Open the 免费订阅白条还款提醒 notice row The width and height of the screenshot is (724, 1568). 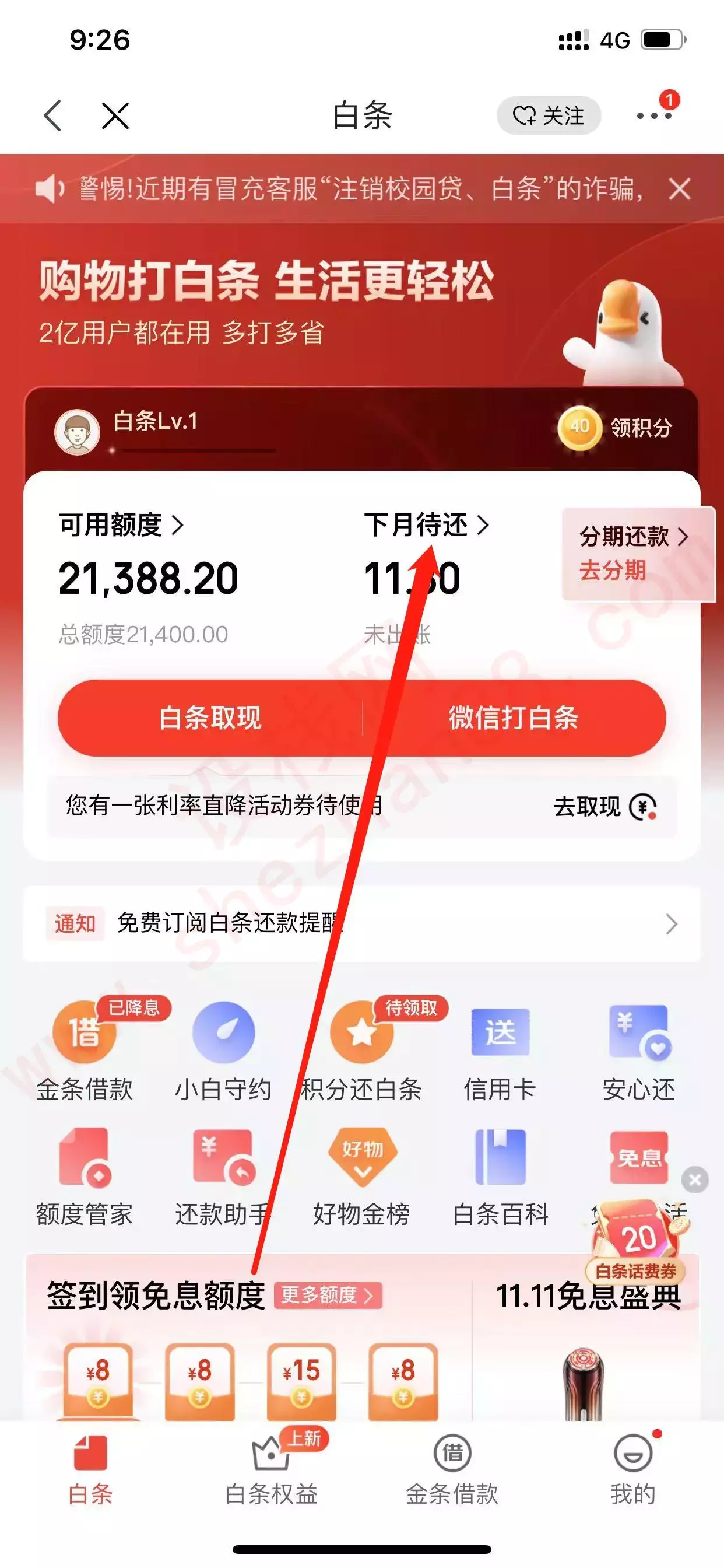(362, 923)
